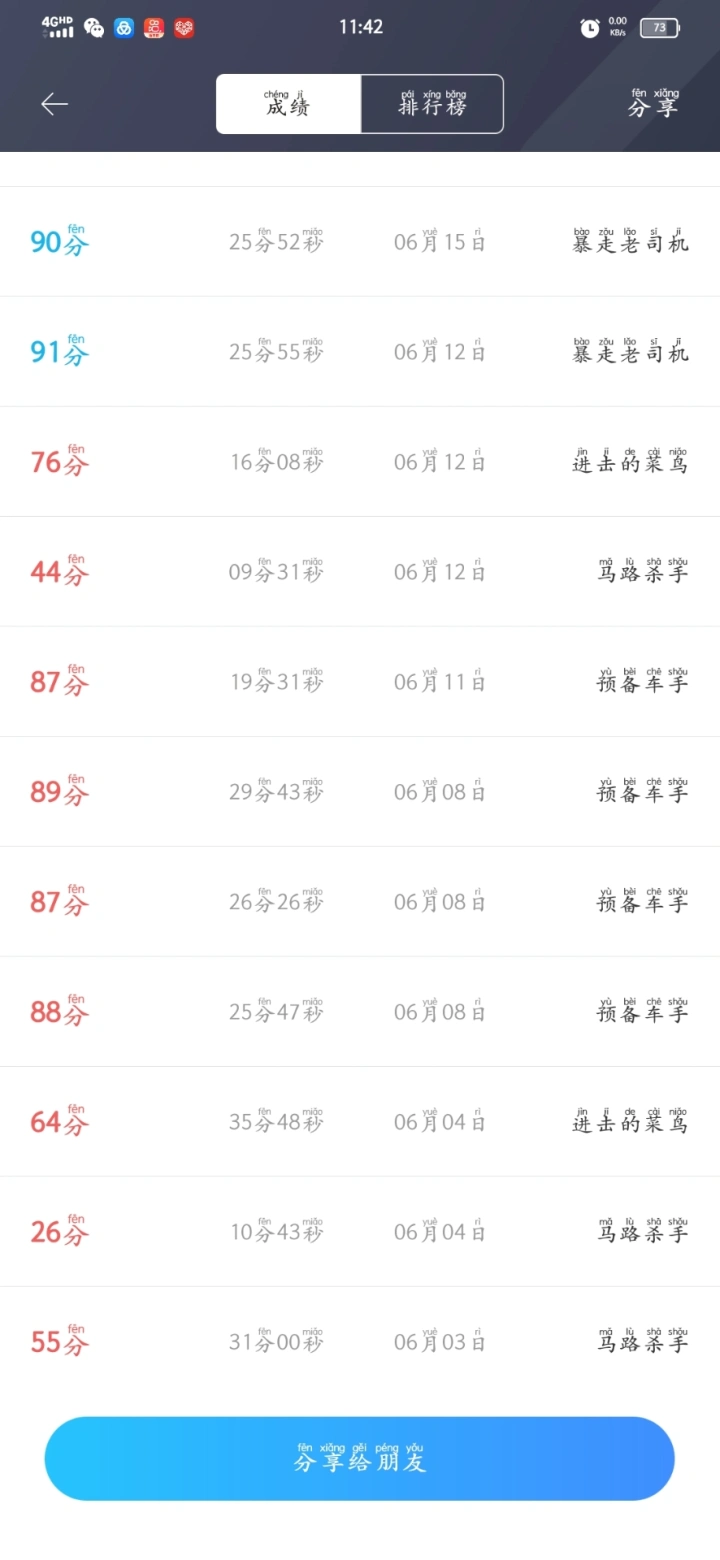
Task: Open the 90分 record from 06月15日
Action: 360,242
